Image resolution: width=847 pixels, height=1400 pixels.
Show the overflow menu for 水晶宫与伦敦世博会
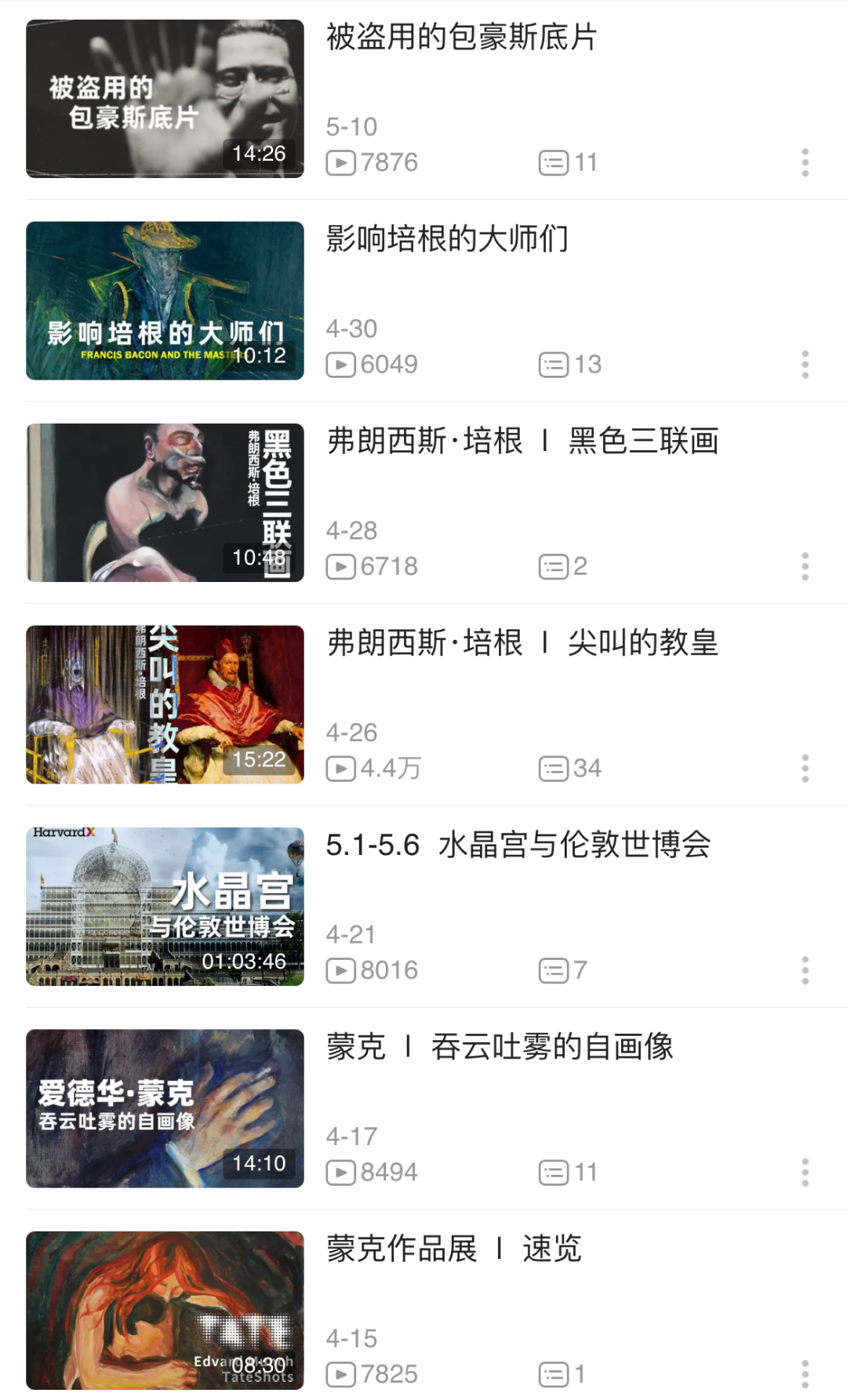[x=805, y=970]
